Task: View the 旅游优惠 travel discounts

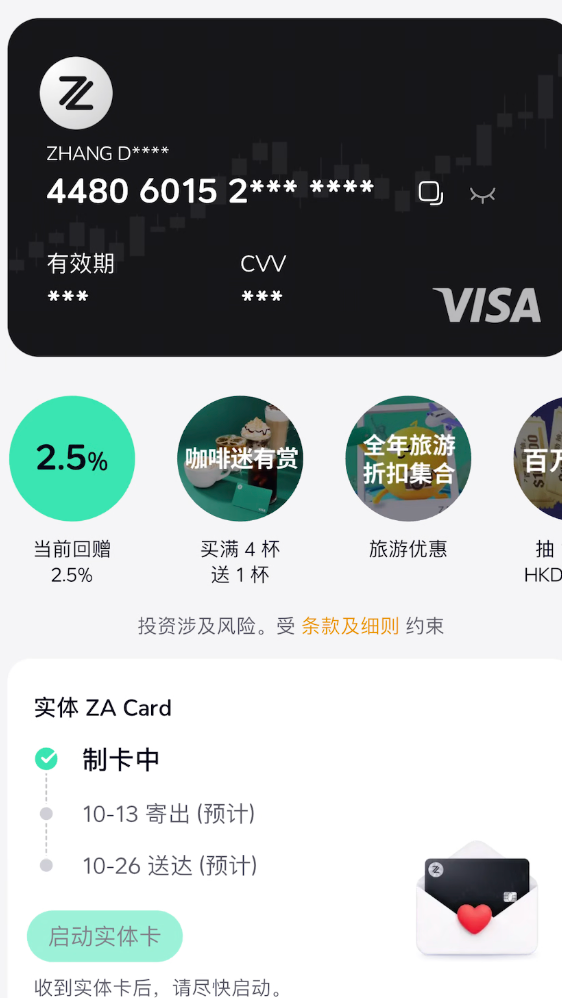Action: point(409,458)
